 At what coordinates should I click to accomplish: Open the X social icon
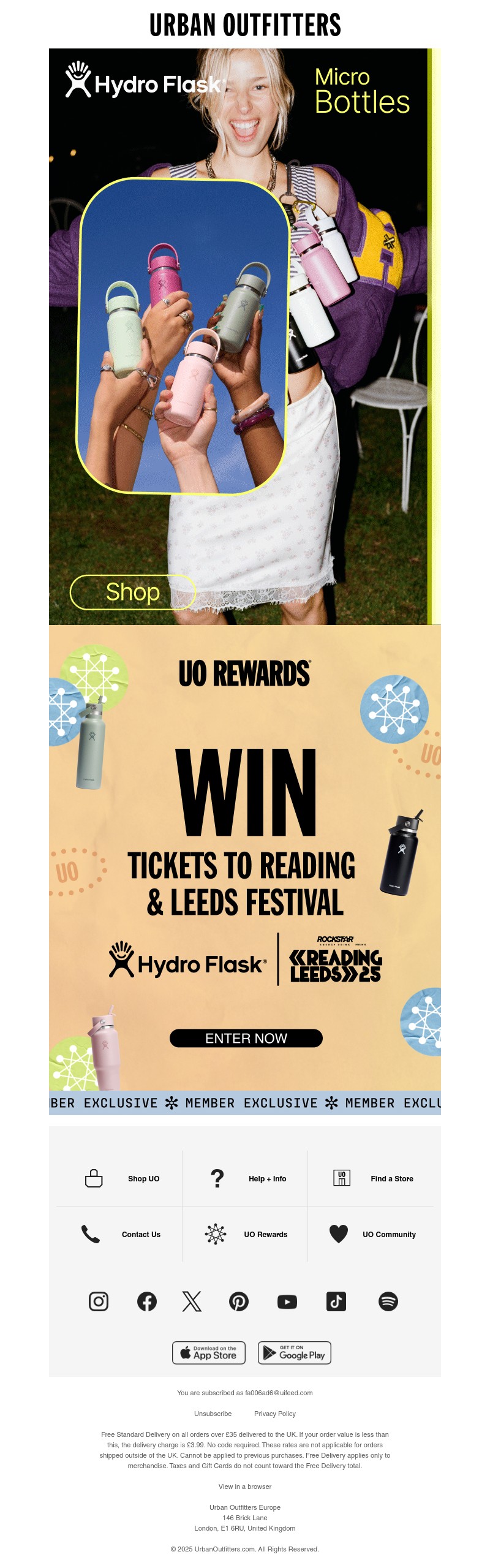192,1301
